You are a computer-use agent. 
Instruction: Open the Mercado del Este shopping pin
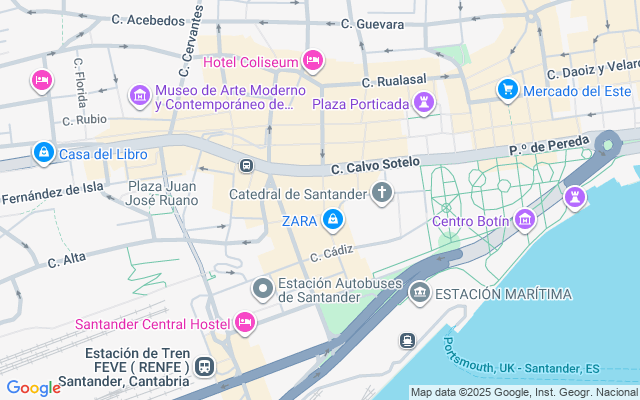tap(508, 90)
